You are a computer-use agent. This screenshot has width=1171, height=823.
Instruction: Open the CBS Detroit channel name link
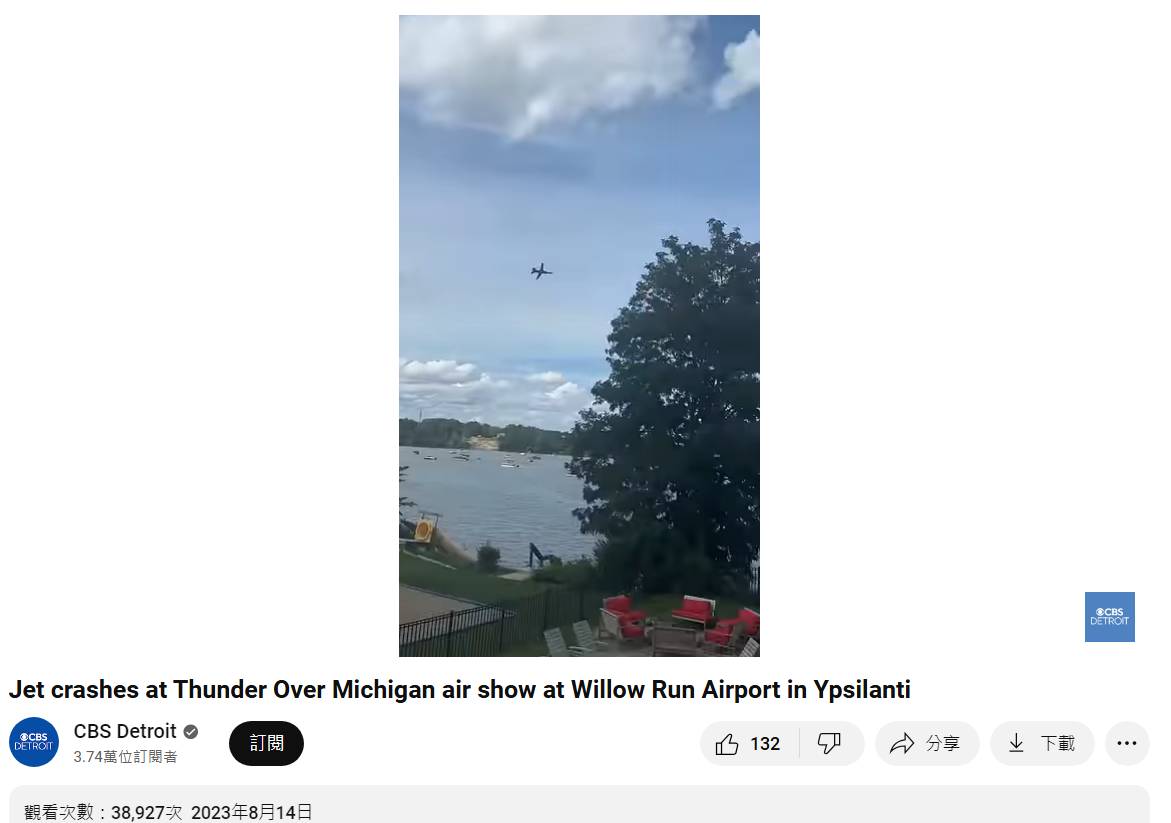point(125,731)
